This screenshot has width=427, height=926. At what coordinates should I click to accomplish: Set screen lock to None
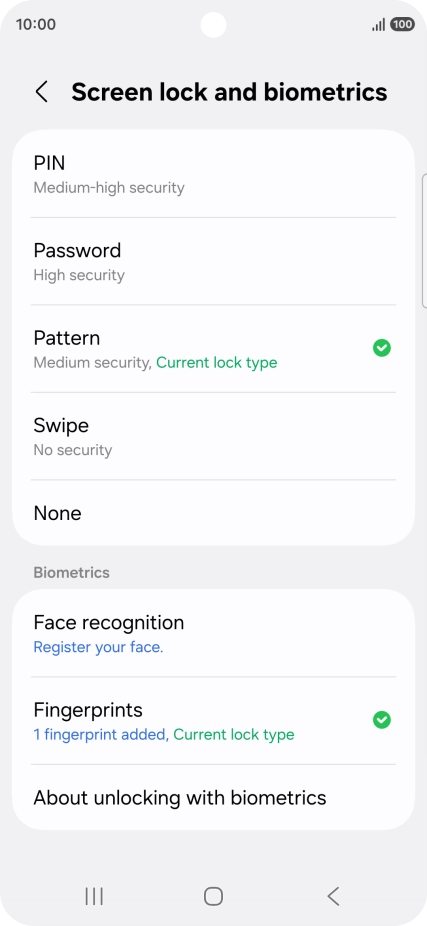[x=213, y=513]
